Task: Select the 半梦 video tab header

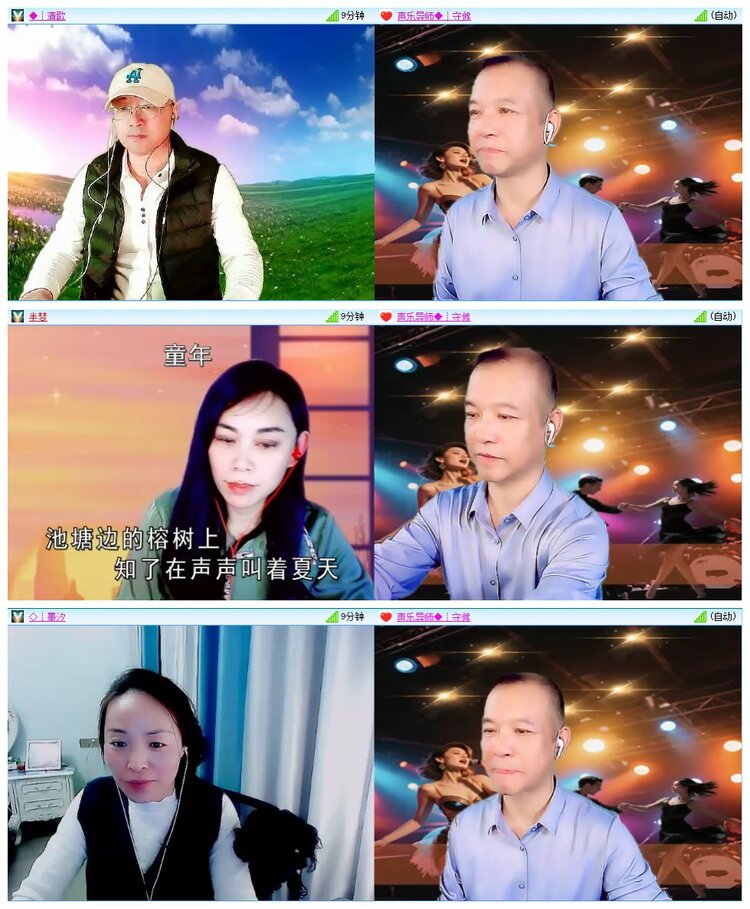Action: pyautogui.click(x=40, y=316)
